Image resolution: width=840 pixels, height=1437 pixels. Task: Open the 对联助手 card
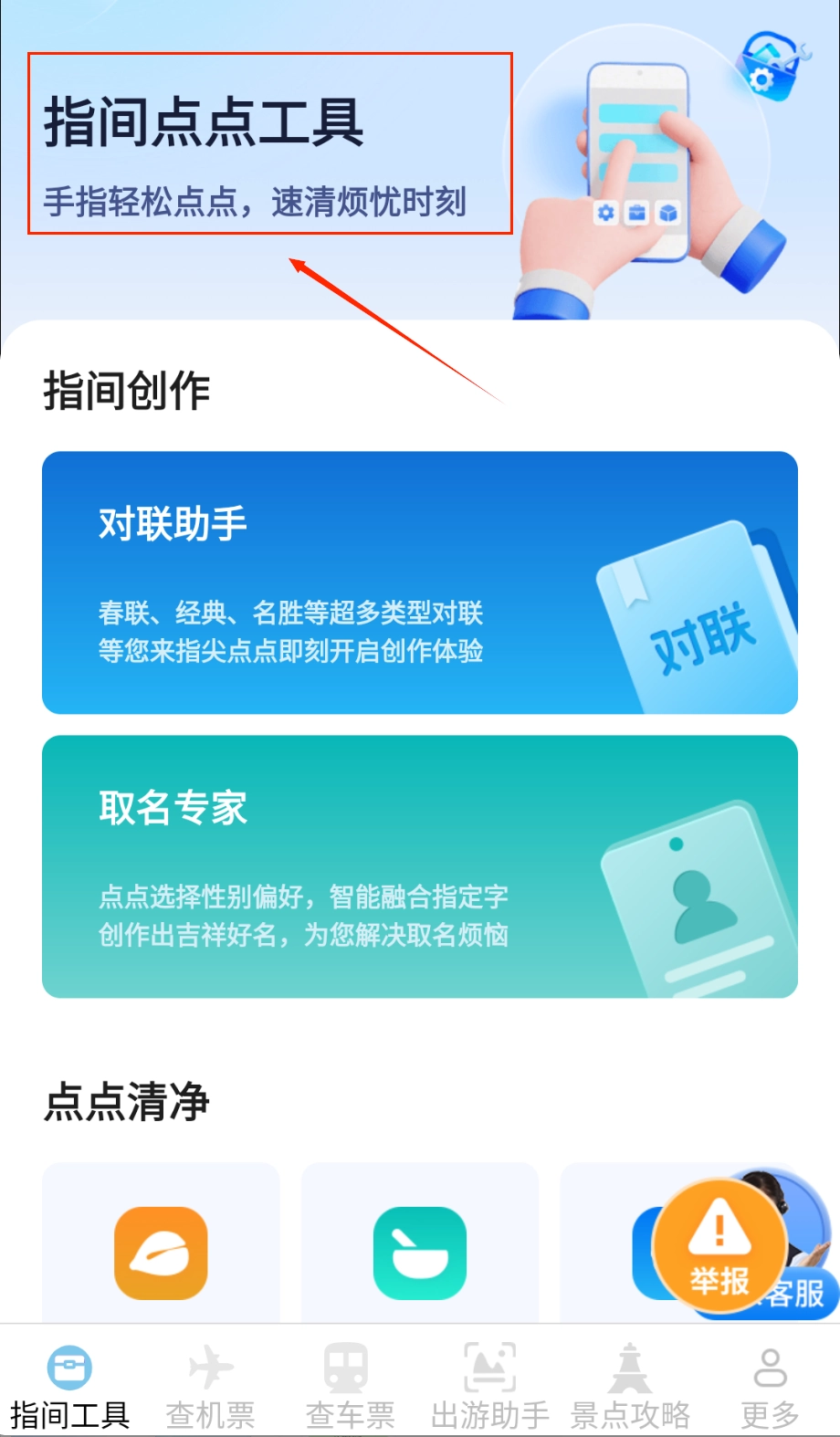[420, 582]
